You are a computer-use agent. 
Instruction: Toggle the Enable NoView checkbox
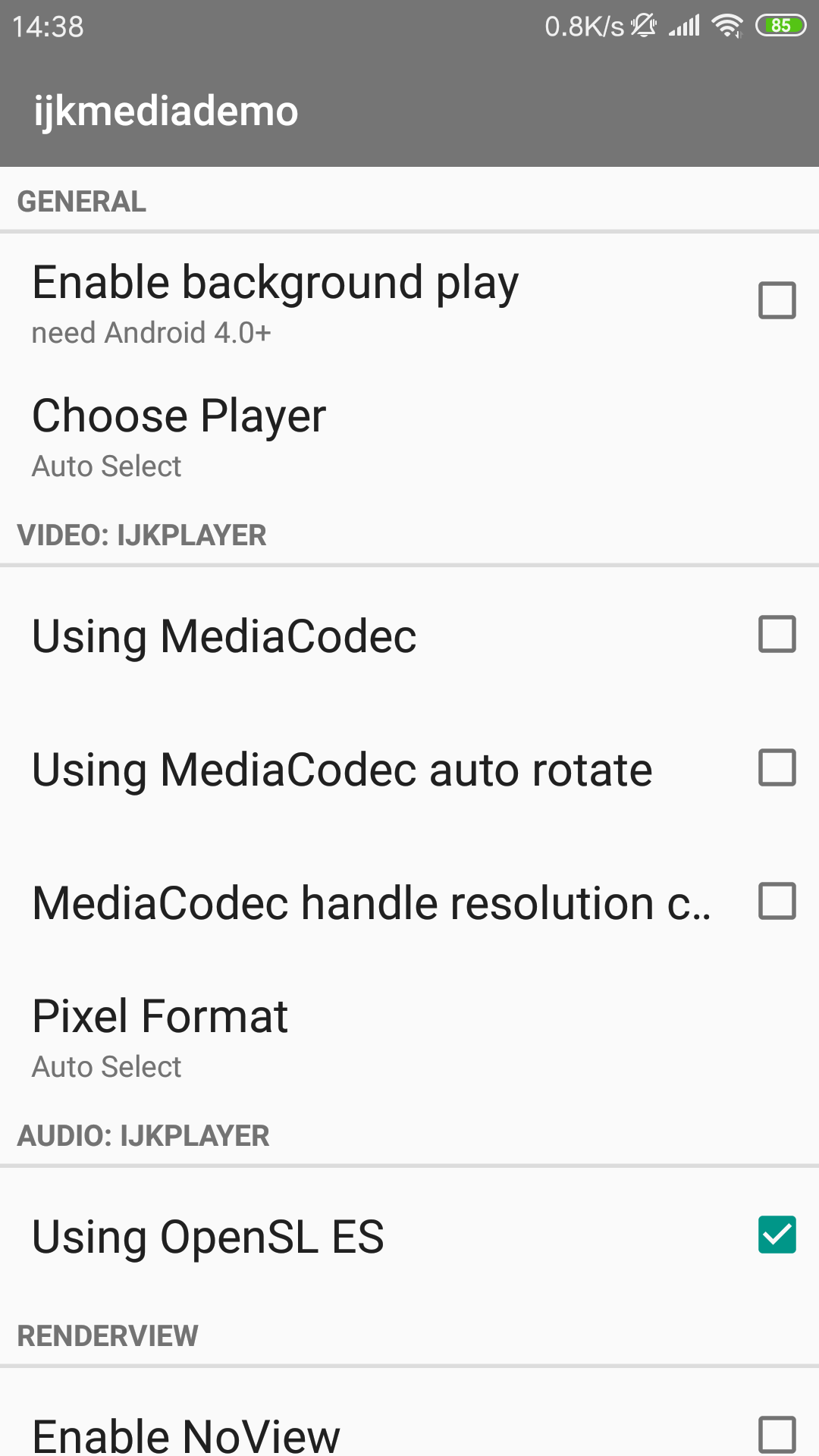pos(777,1433)
